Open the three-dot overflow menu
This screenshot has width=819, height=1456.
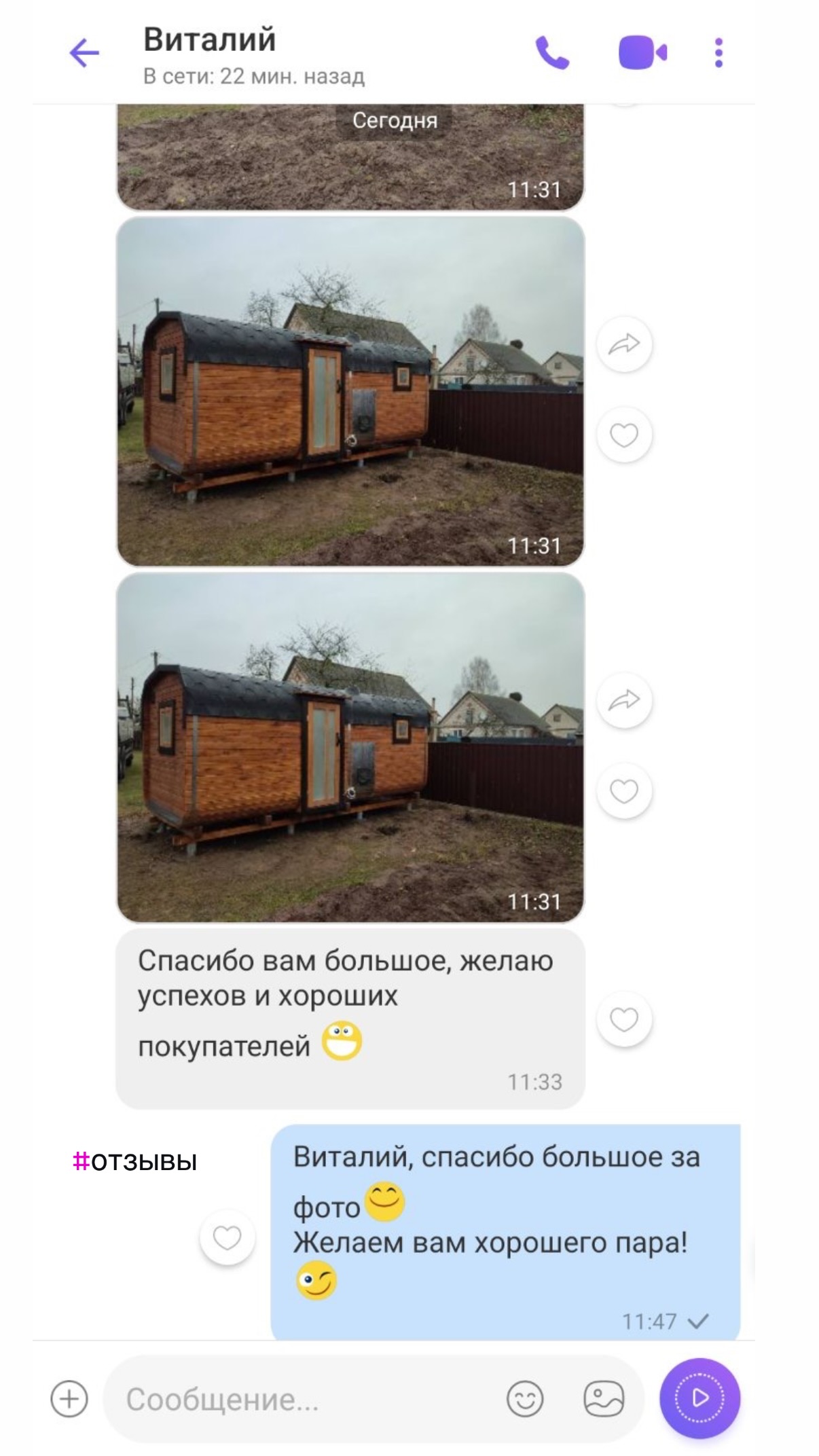click(x=718, y=53)
